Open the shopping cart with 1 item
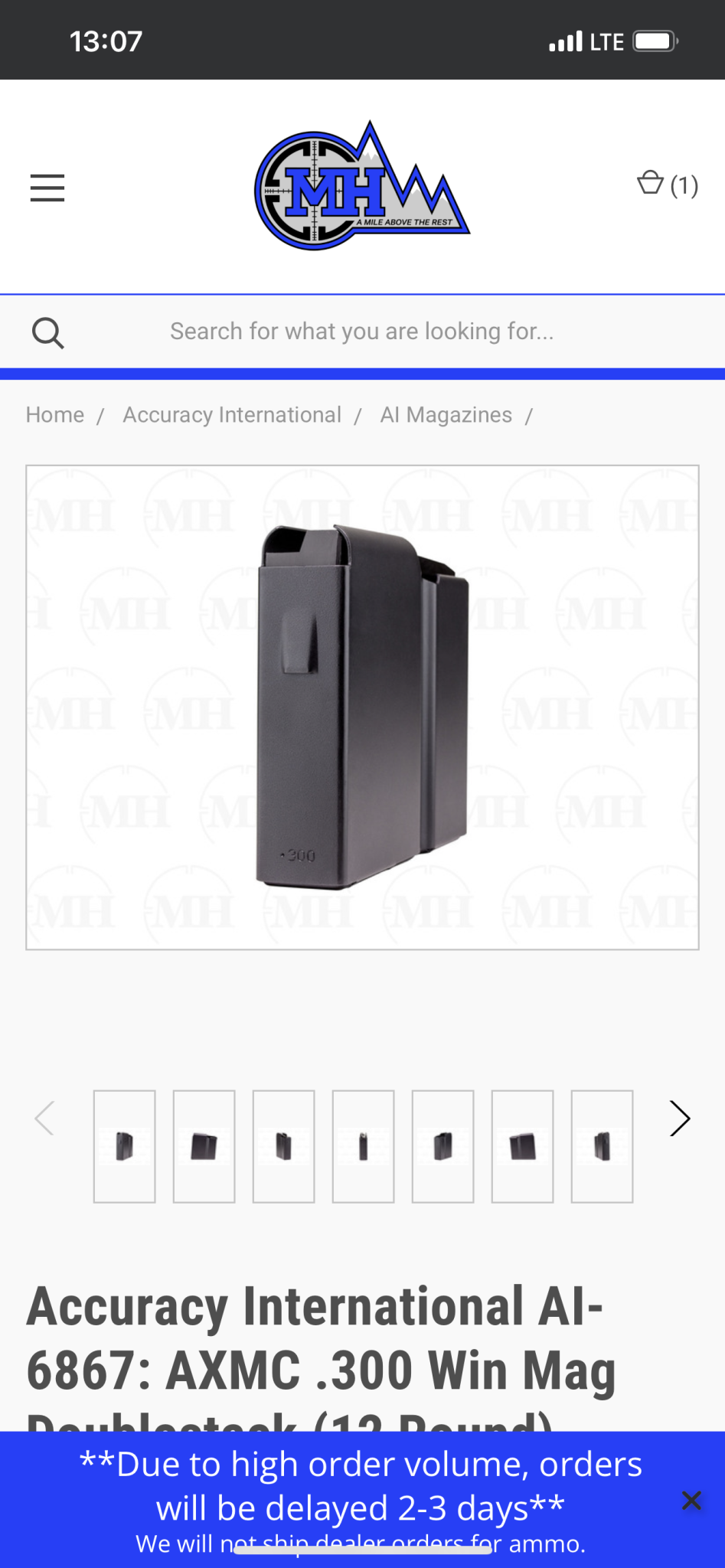Screen dimensions: 725x1568 pyautogui.click(x=667, y=185)
